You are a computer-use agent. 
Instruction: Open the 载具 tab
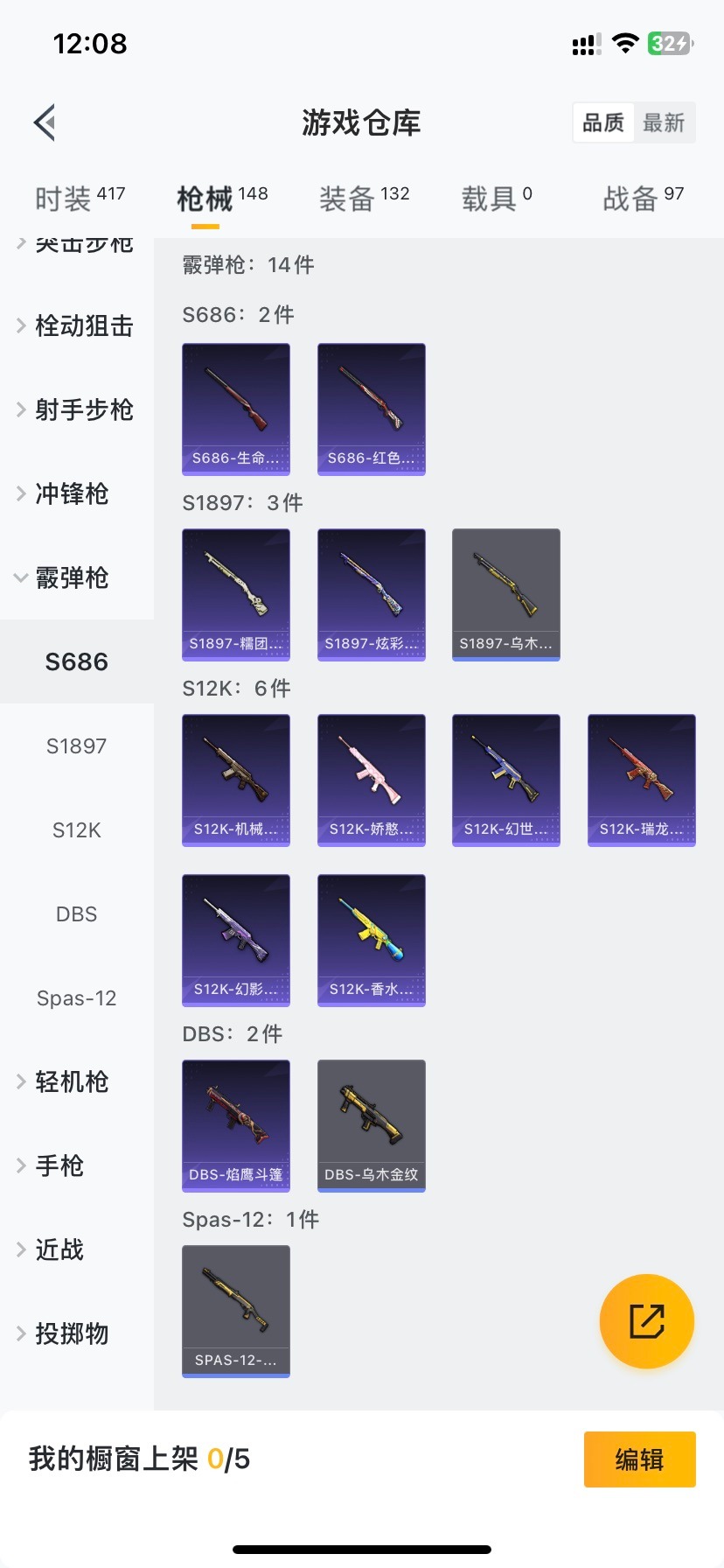point(496,199)
